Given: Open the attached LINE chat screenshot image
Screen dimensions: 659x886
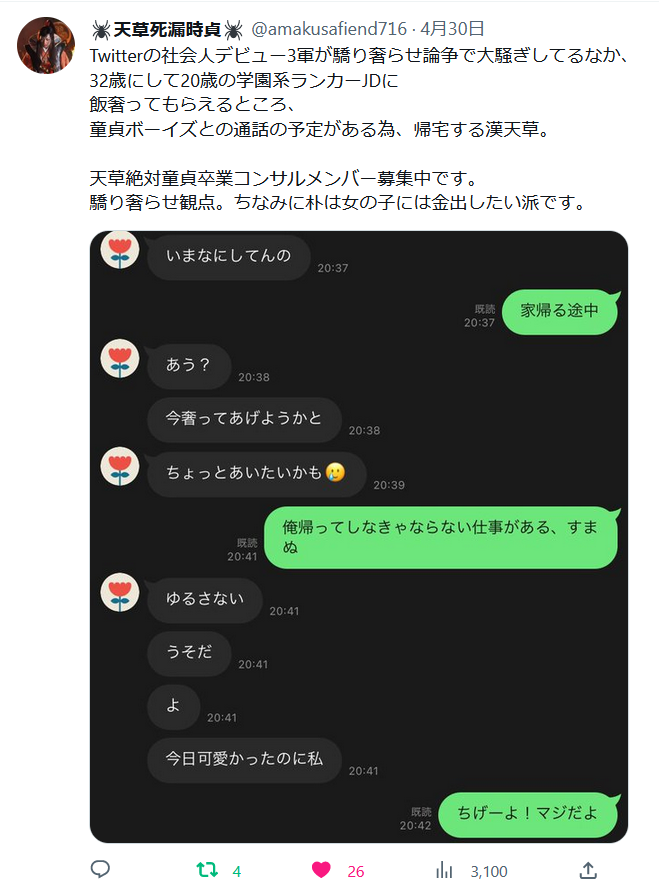Looking at the screenshot, I should coord(358,536).
